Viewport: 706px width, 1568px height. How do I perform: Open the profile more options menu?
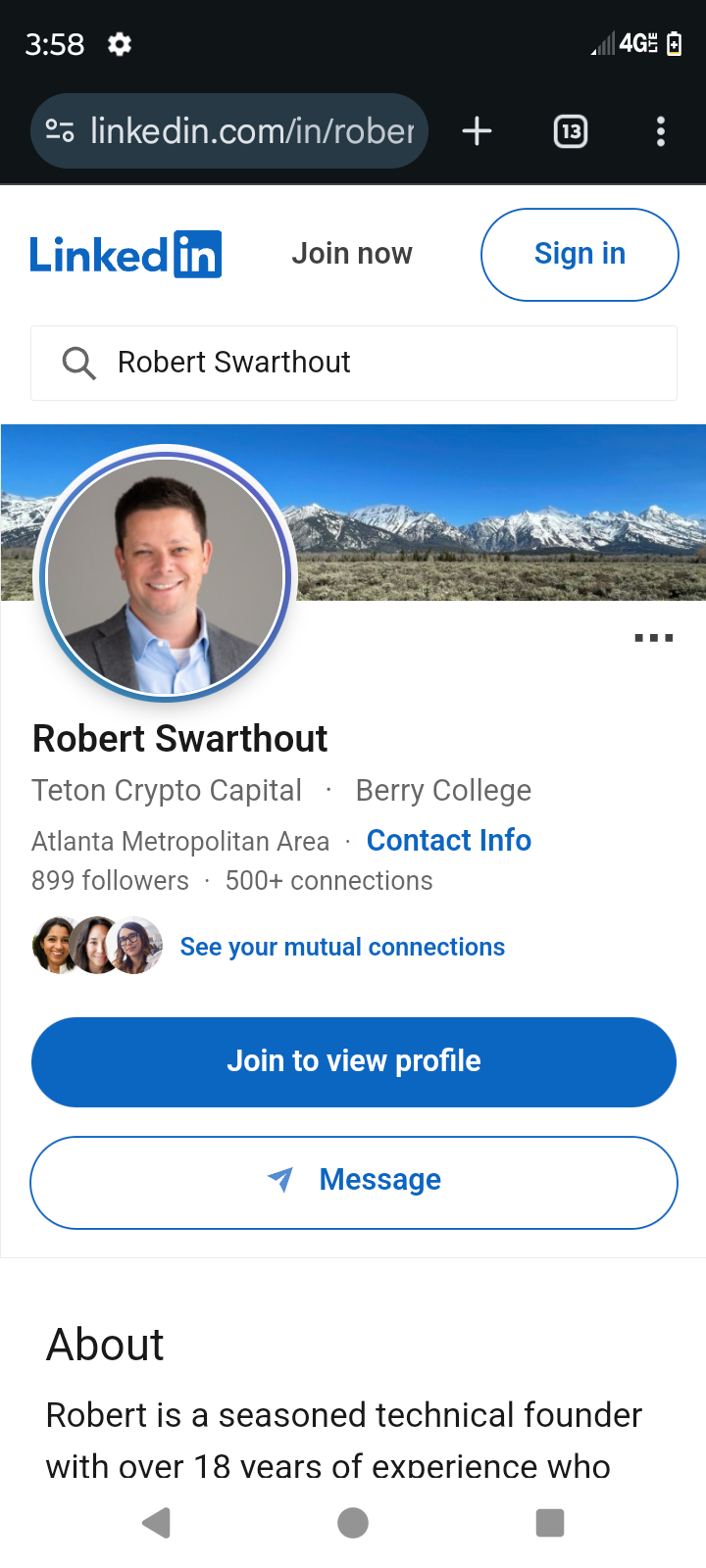point(653,638)
